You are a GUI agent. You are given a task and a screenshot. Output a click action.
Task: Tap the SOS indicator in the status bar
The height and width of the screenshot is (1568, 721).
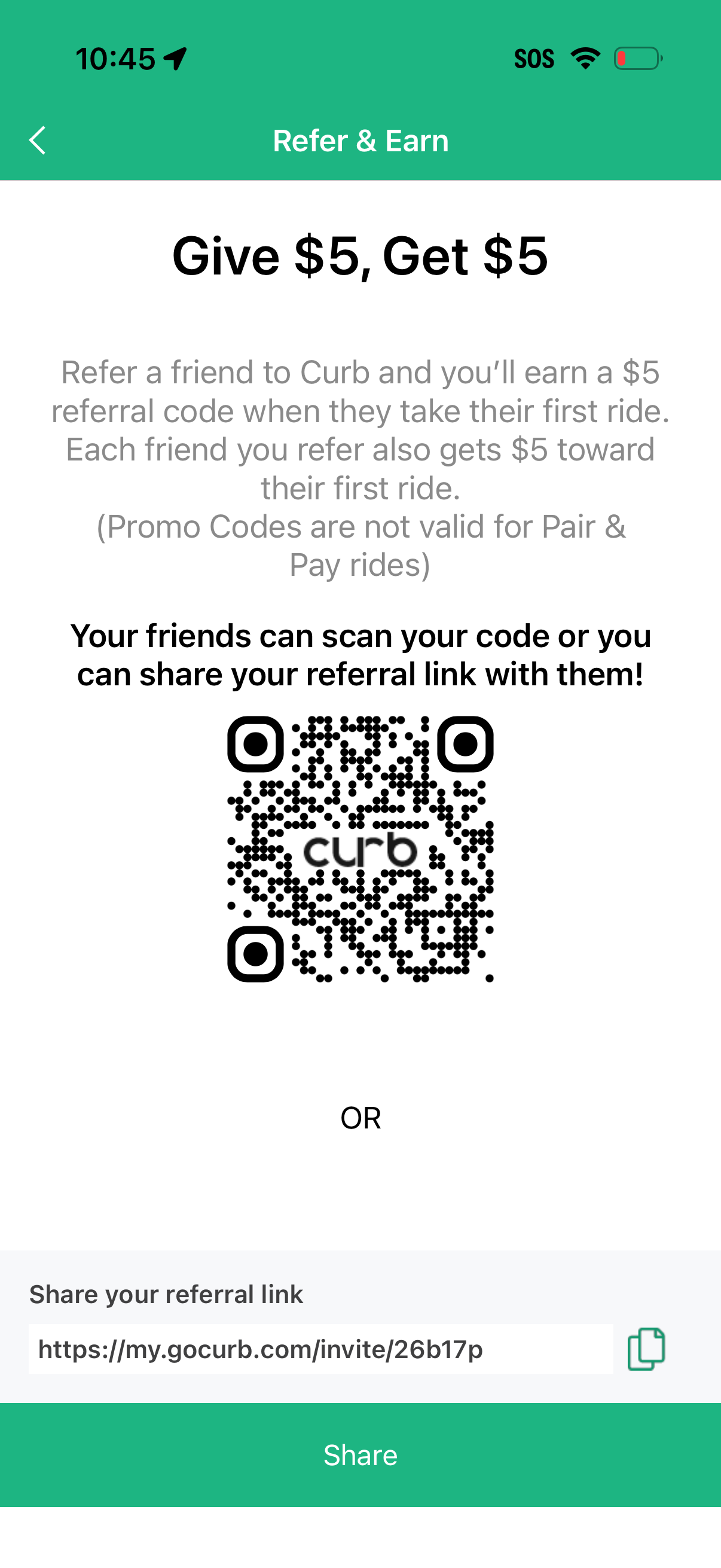pos(534,58)
